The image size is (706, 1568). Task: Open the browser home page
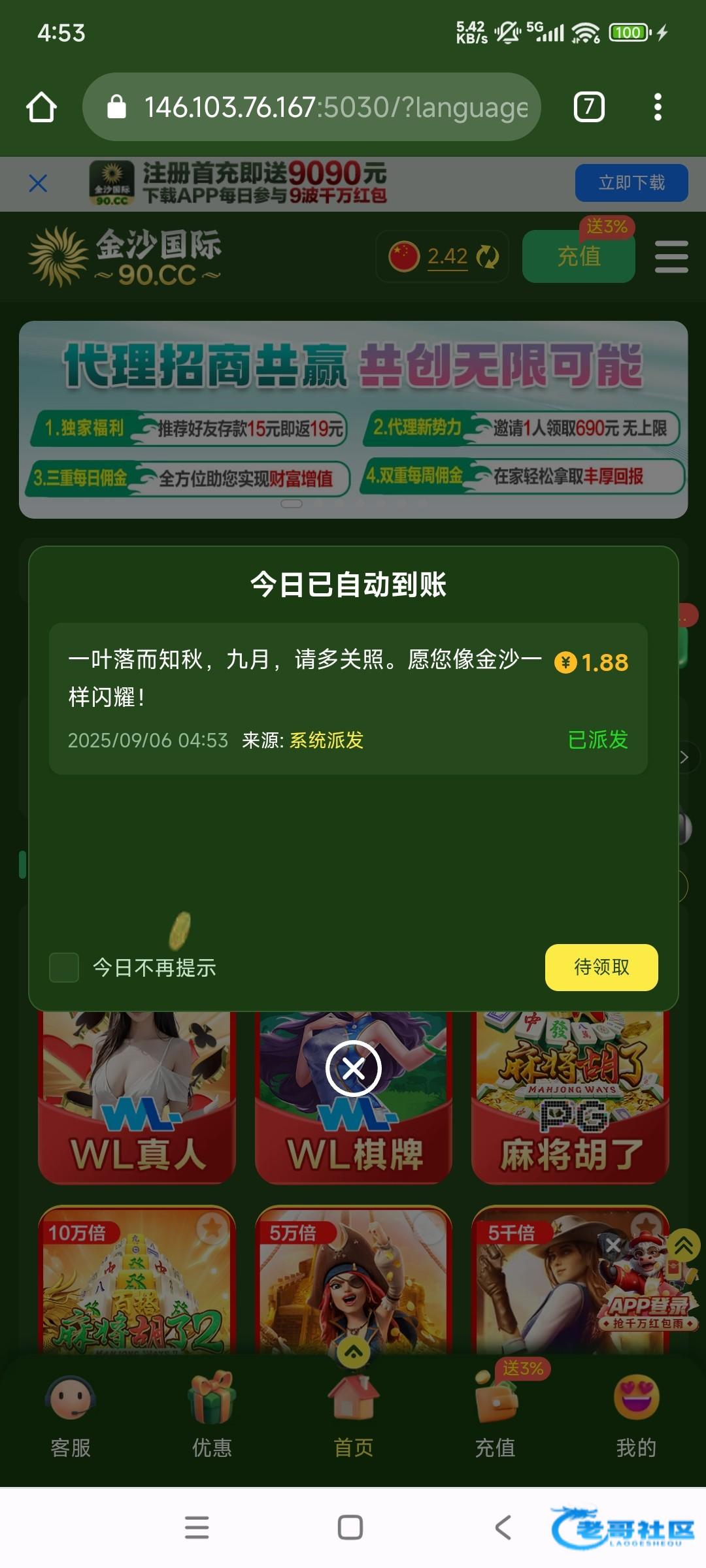coord(41,107)
